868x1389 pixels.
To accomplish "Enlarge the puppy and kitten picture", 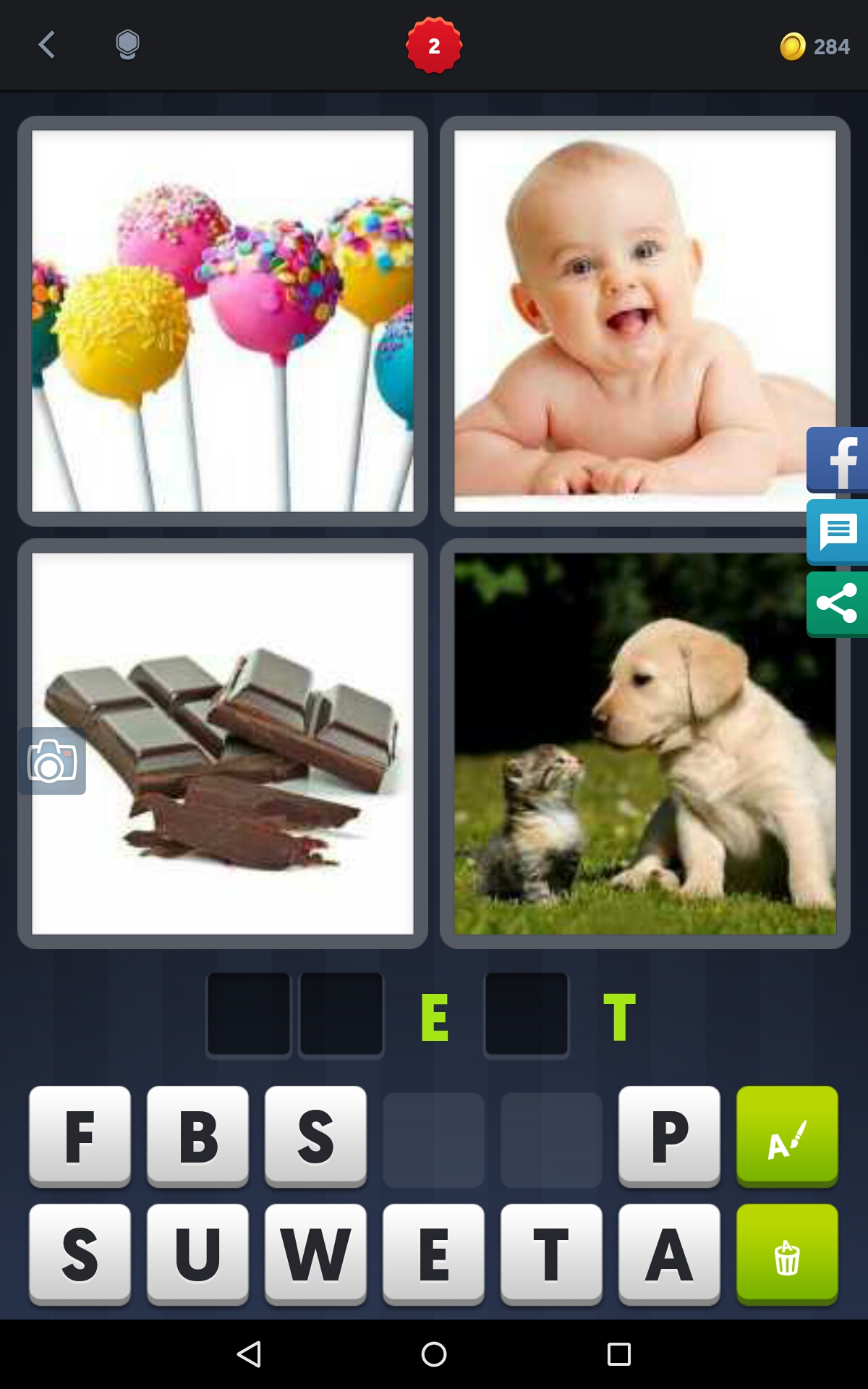I will coord(644,743).
